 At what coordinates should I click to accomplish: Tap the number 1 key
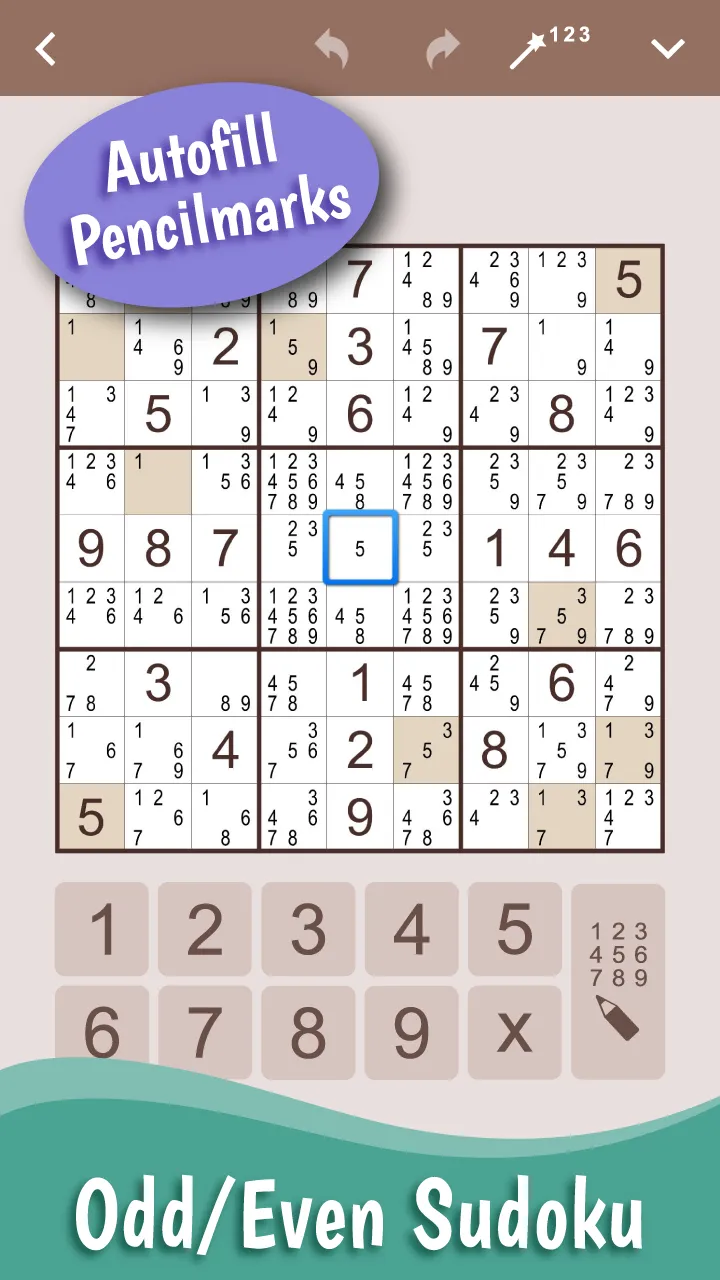[x=100, y=930]
